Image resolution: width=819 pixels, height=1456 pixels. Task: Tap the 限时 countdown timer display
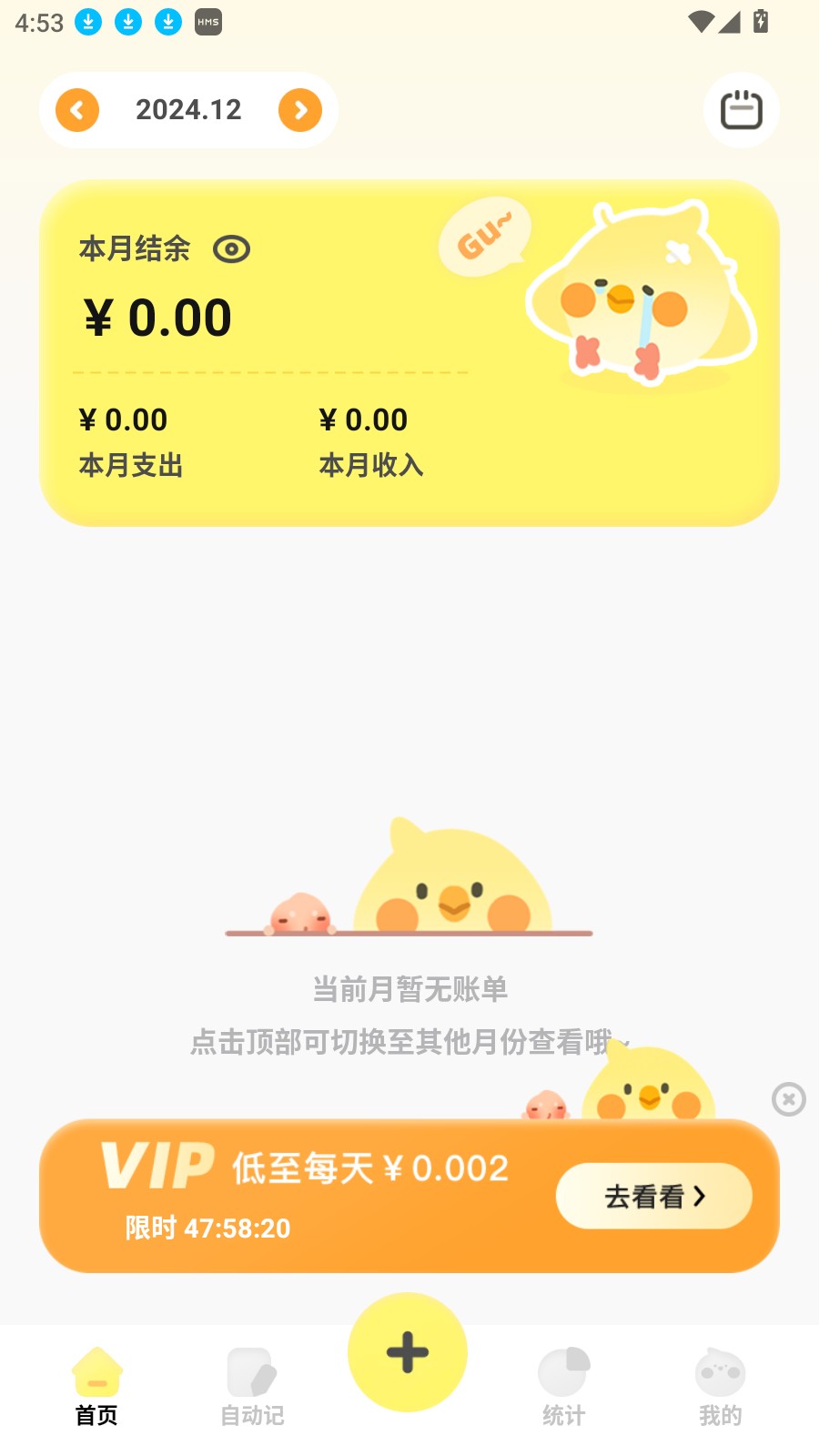click(x=207, y=1228)
